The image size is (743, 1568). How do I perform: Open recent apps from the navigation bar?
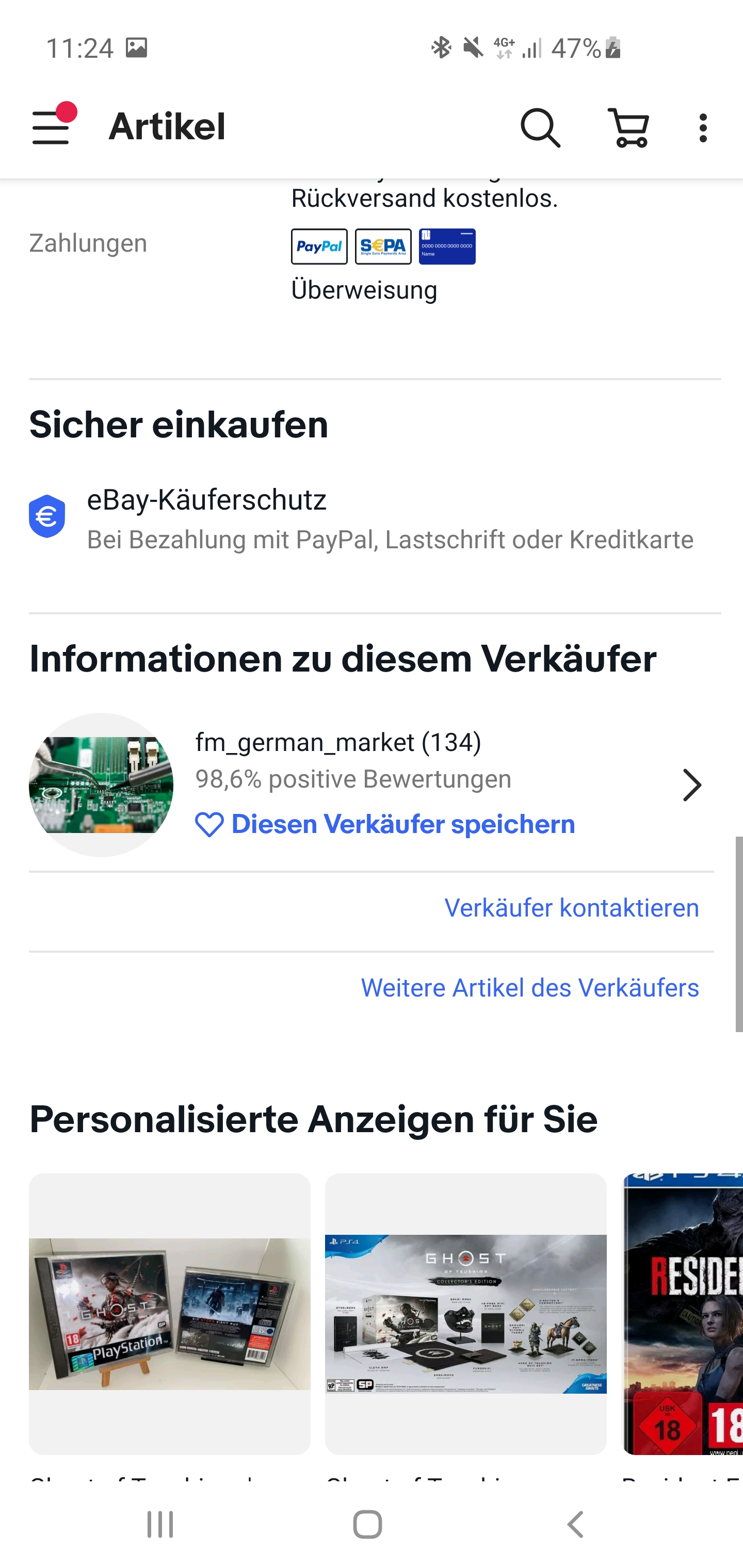click(160, 1525)
